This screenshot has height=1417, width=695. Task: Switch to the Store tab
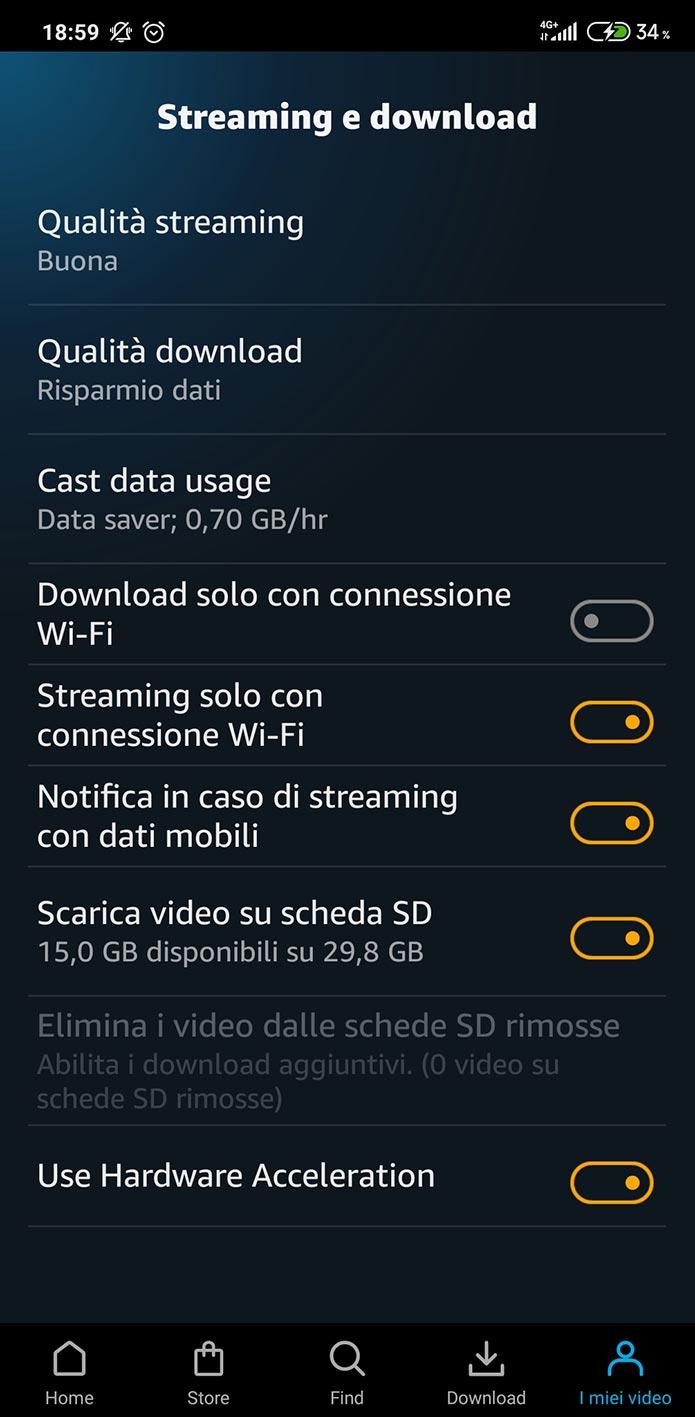208,1372
